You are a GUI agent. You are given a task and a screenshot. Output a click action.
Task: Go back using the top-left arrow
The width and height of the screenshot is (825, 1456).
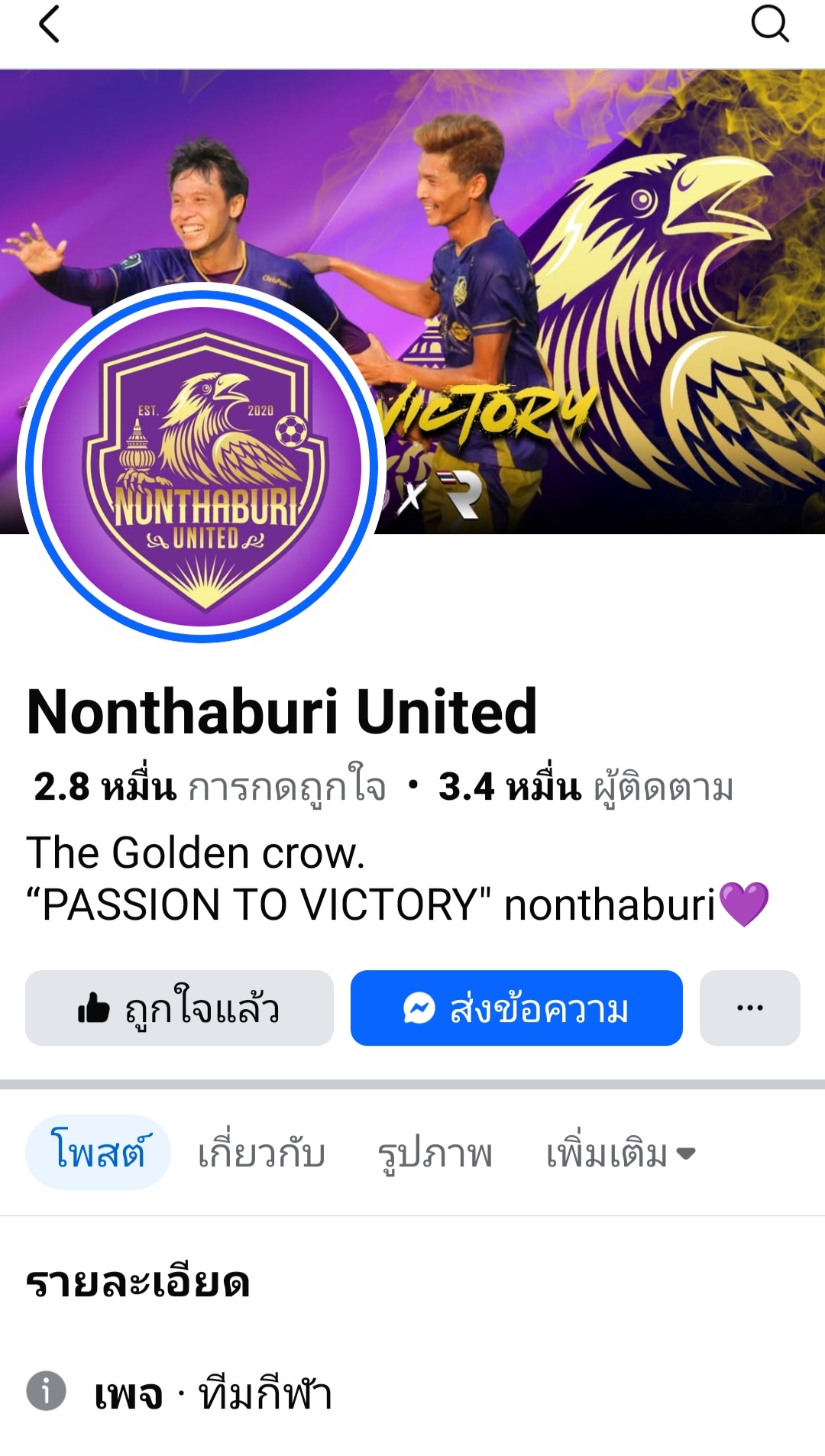click(49, 24)
